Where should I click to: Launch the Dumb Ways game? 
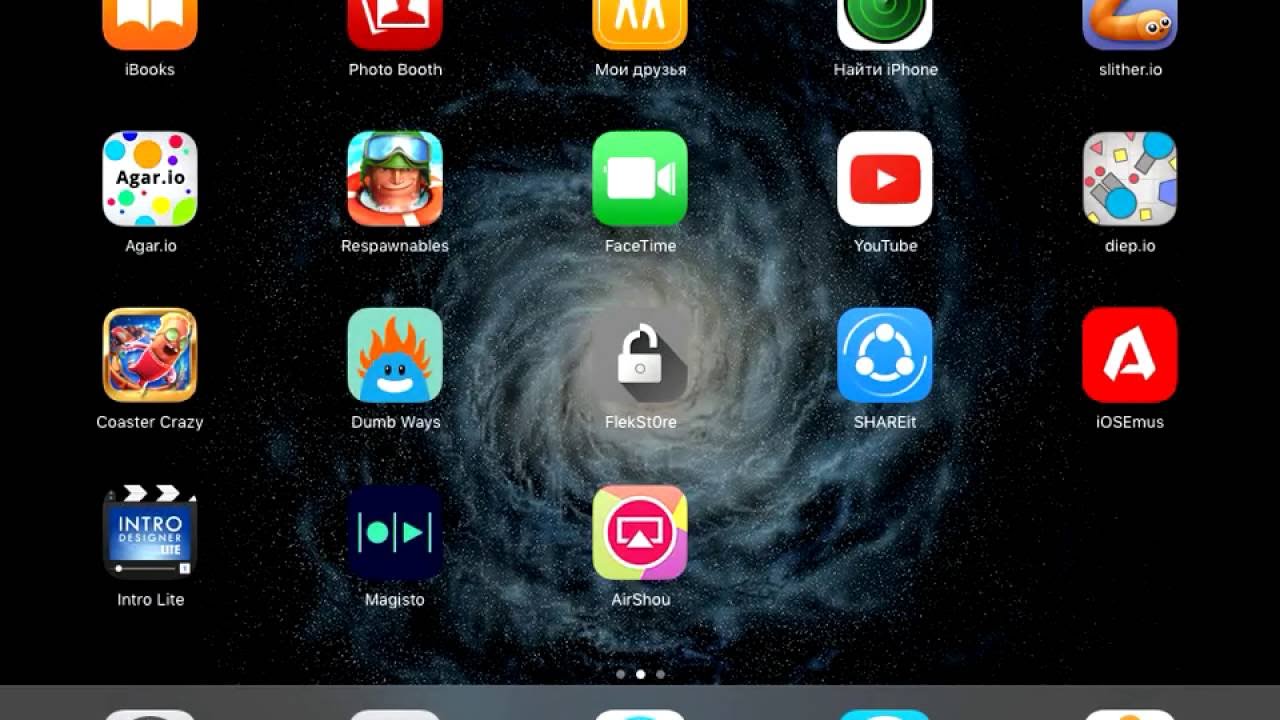395,355
